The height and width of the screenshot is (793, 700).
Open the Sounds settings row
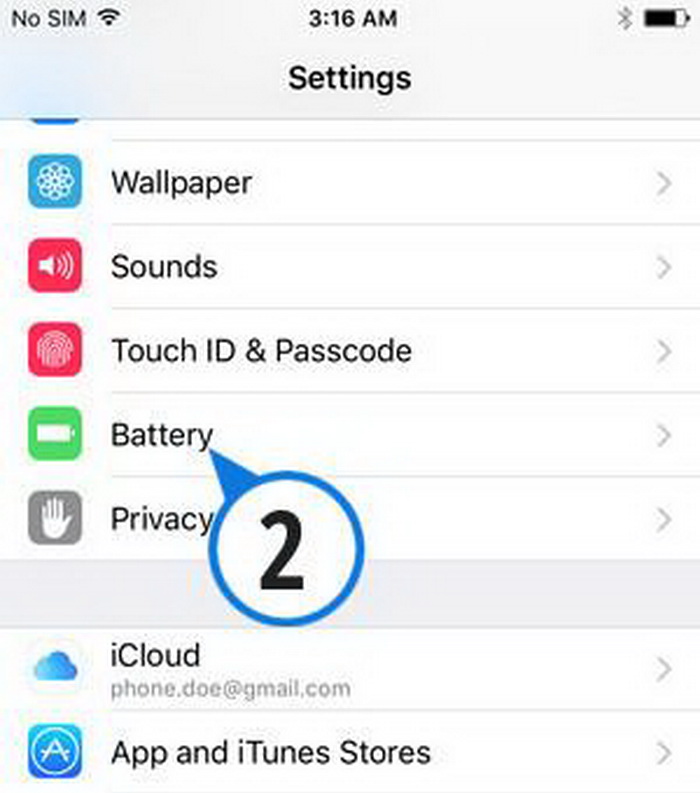click(164, 267)
